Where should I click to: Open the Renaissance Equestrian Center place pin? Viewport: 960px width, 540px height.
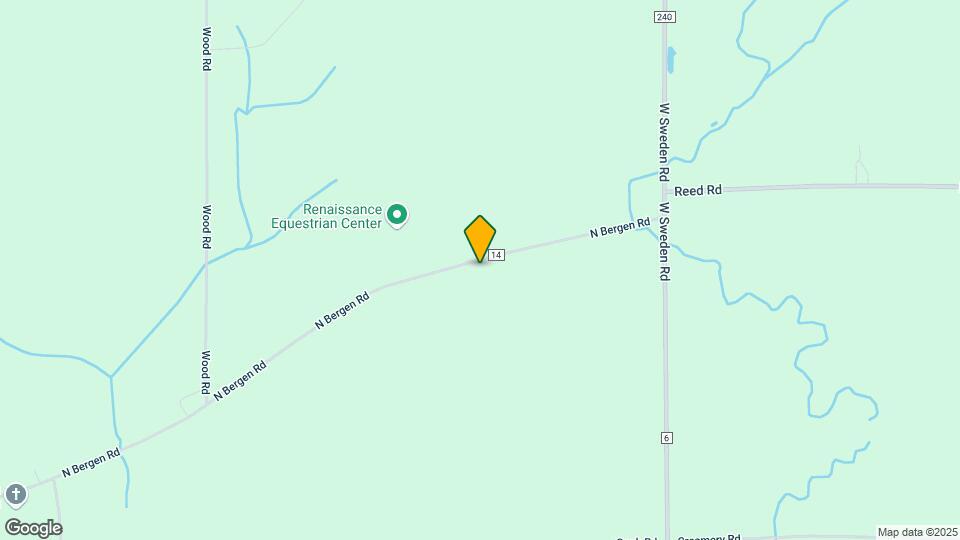point(397,214)
